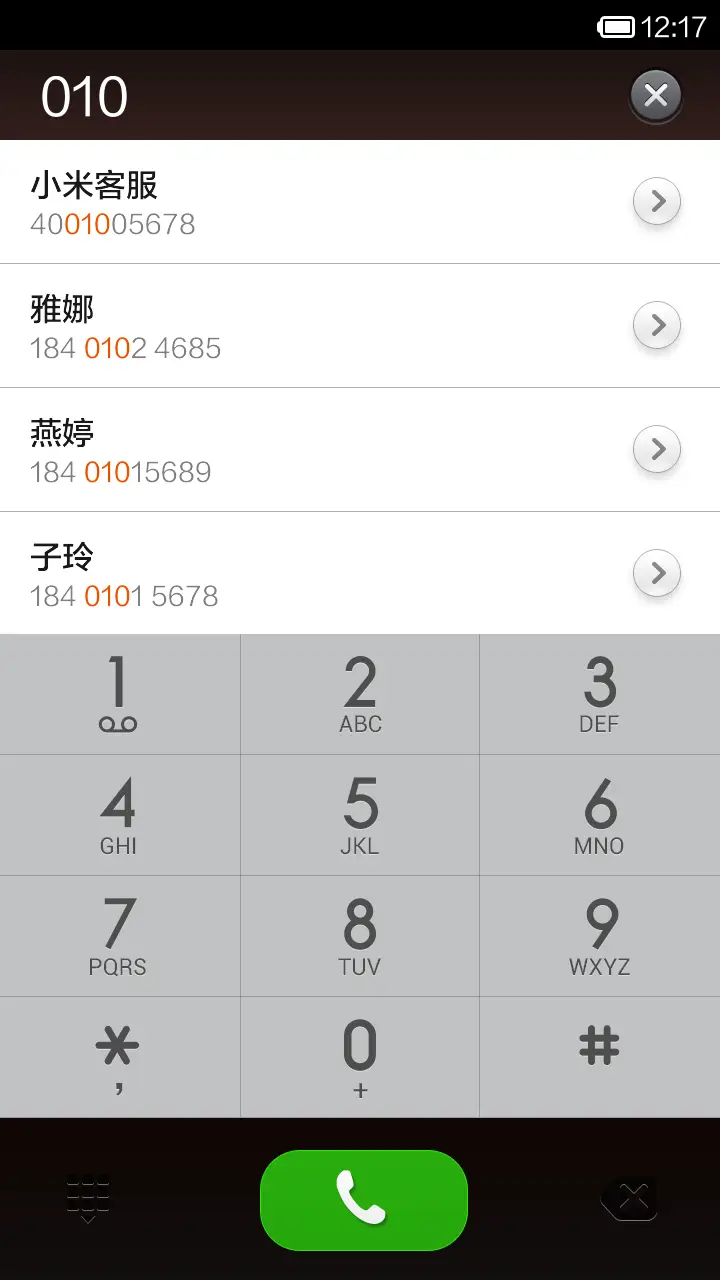This screenshot has height=1280, width=720.
Task: Select 燕婷 from the match list
Action: point(300,449)
